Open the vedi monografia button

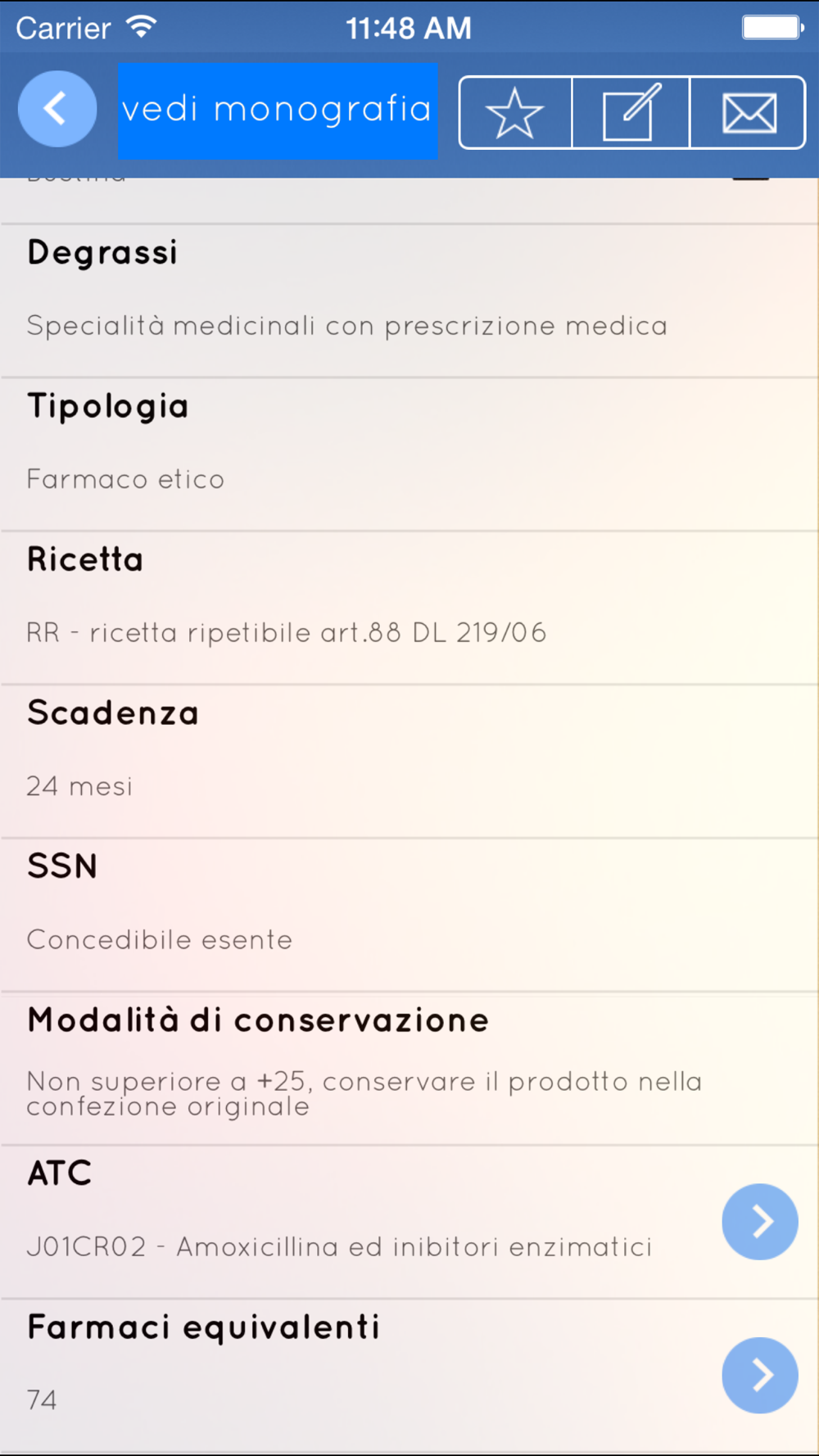(278, 111)
